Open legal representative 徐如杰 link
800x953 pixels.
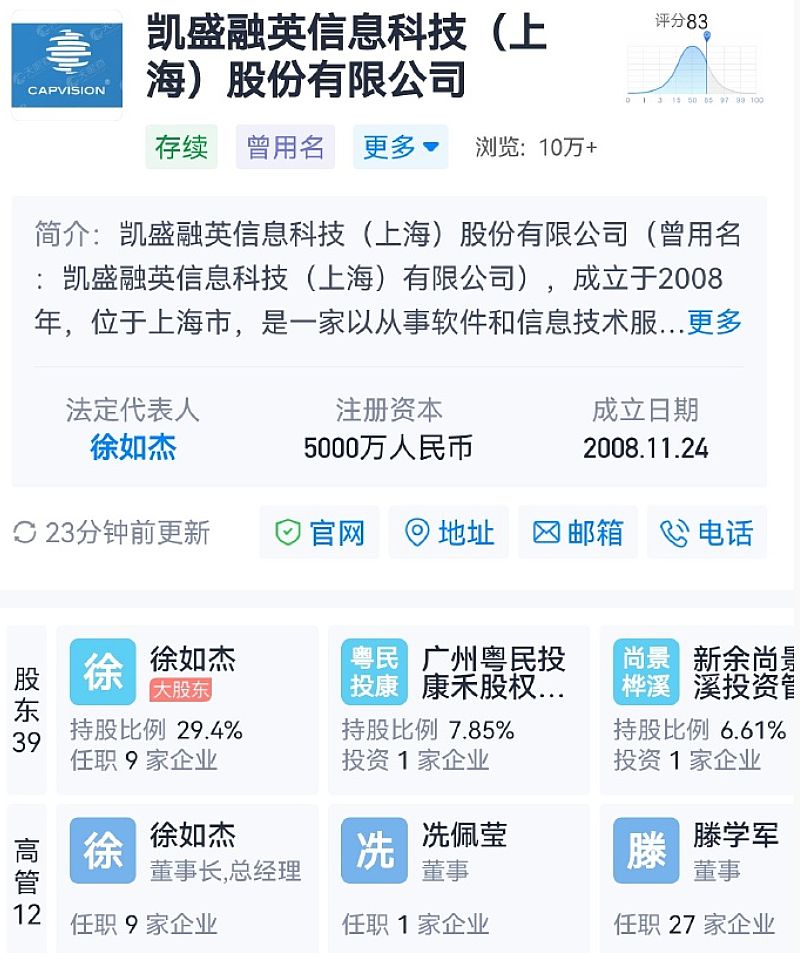coord(133,447)
